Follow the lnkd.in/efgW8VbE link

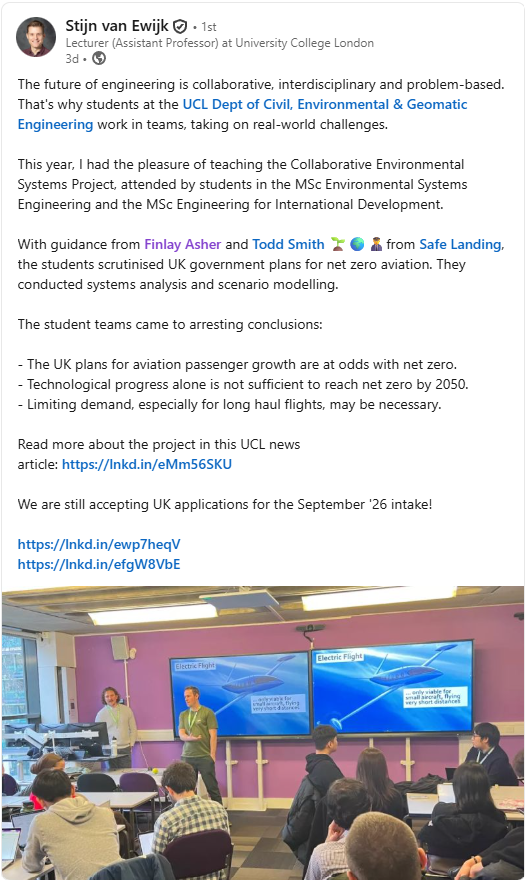pyautogui.click(x=99, y=564)
